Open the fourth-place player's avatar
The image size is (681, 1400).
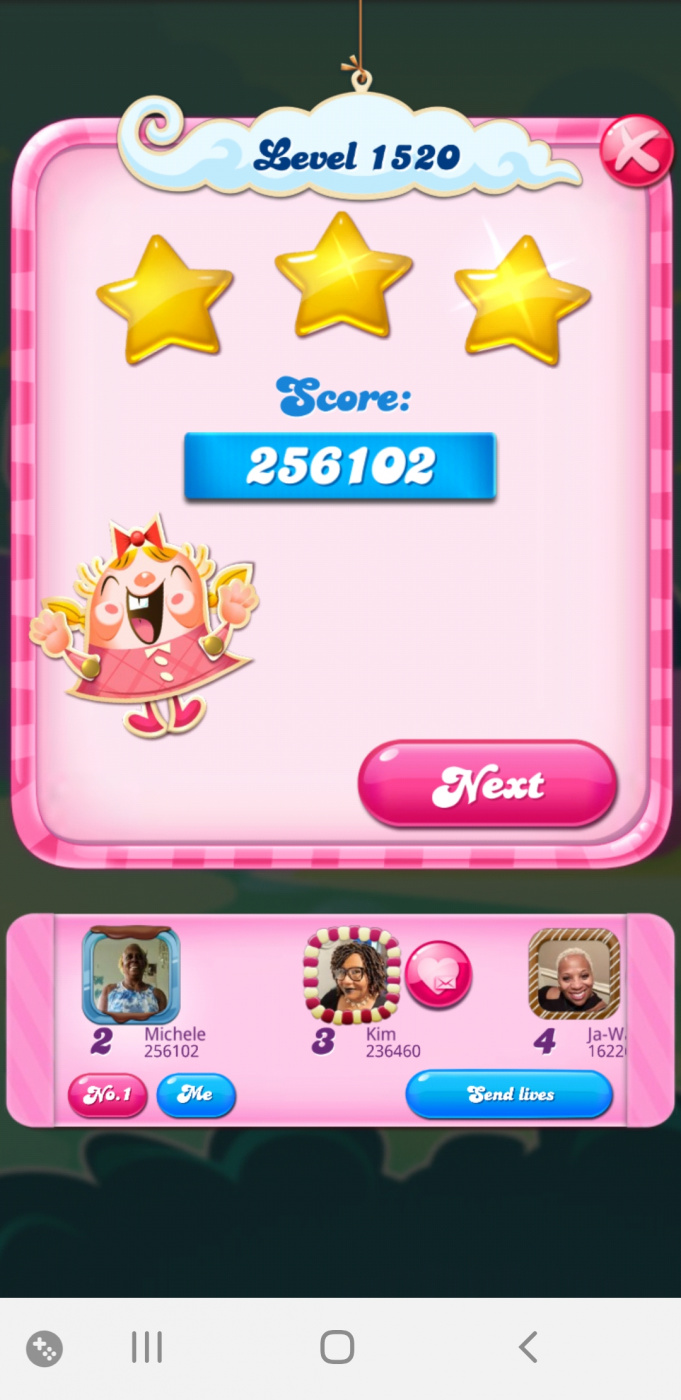[x=574, y=974]
